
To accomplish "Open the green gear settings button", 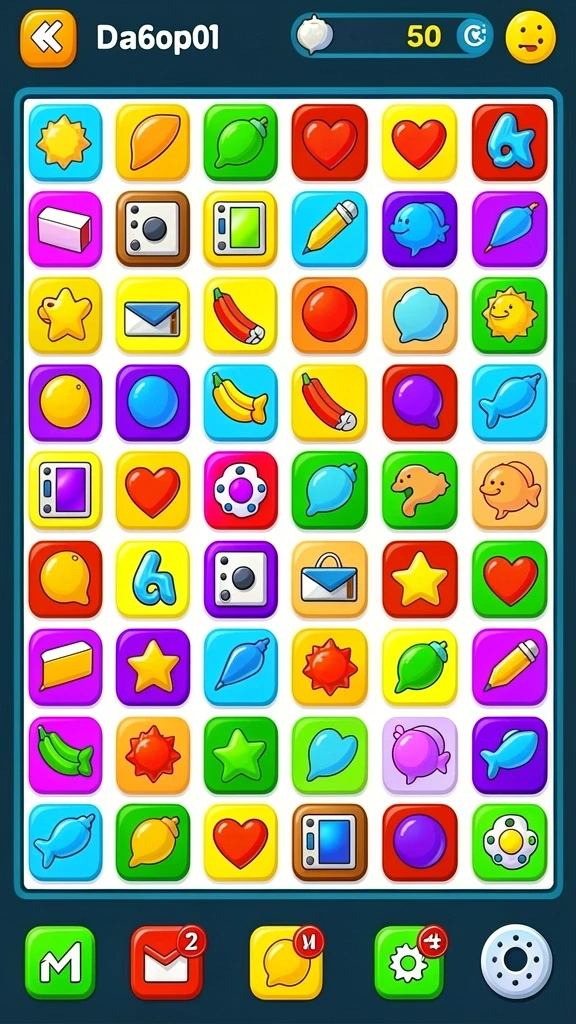I will tap(409, 962).
